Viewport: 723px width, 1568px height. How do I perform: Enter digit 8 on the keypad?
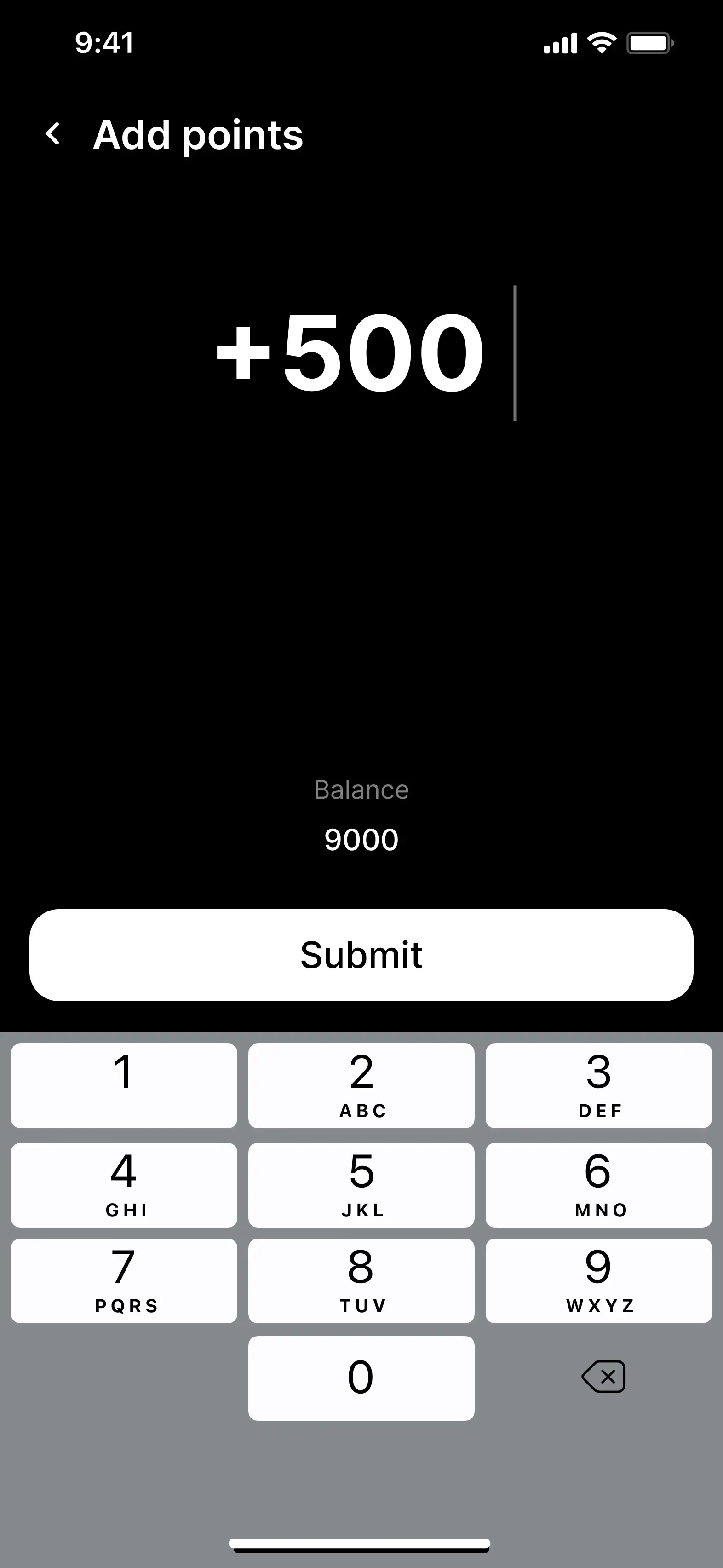(361, 1281)
